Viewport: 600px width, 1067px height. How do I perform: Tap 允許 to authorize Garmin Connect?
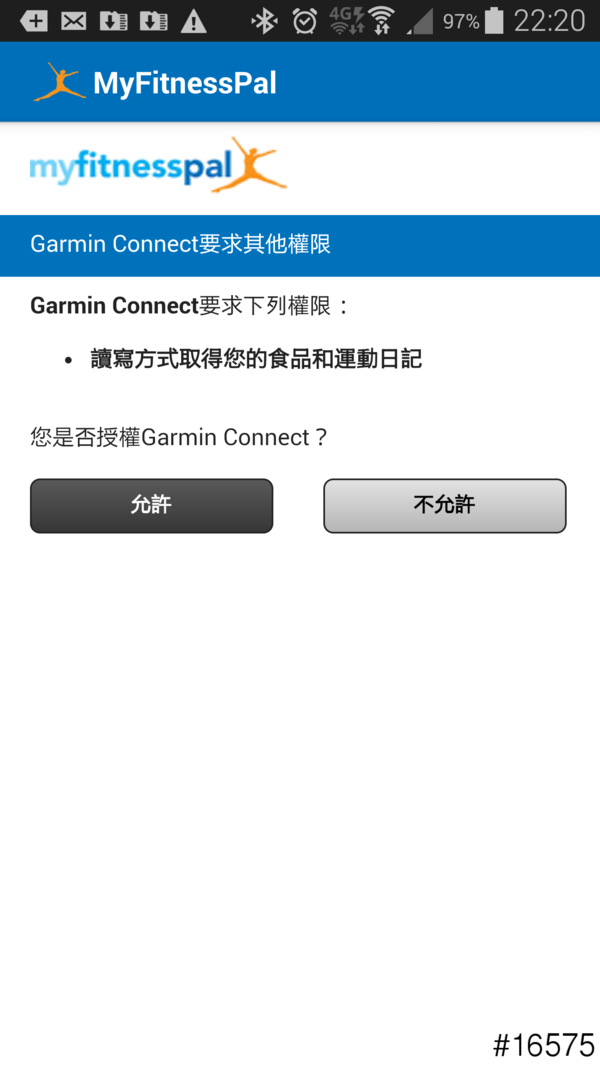(151, 506)
